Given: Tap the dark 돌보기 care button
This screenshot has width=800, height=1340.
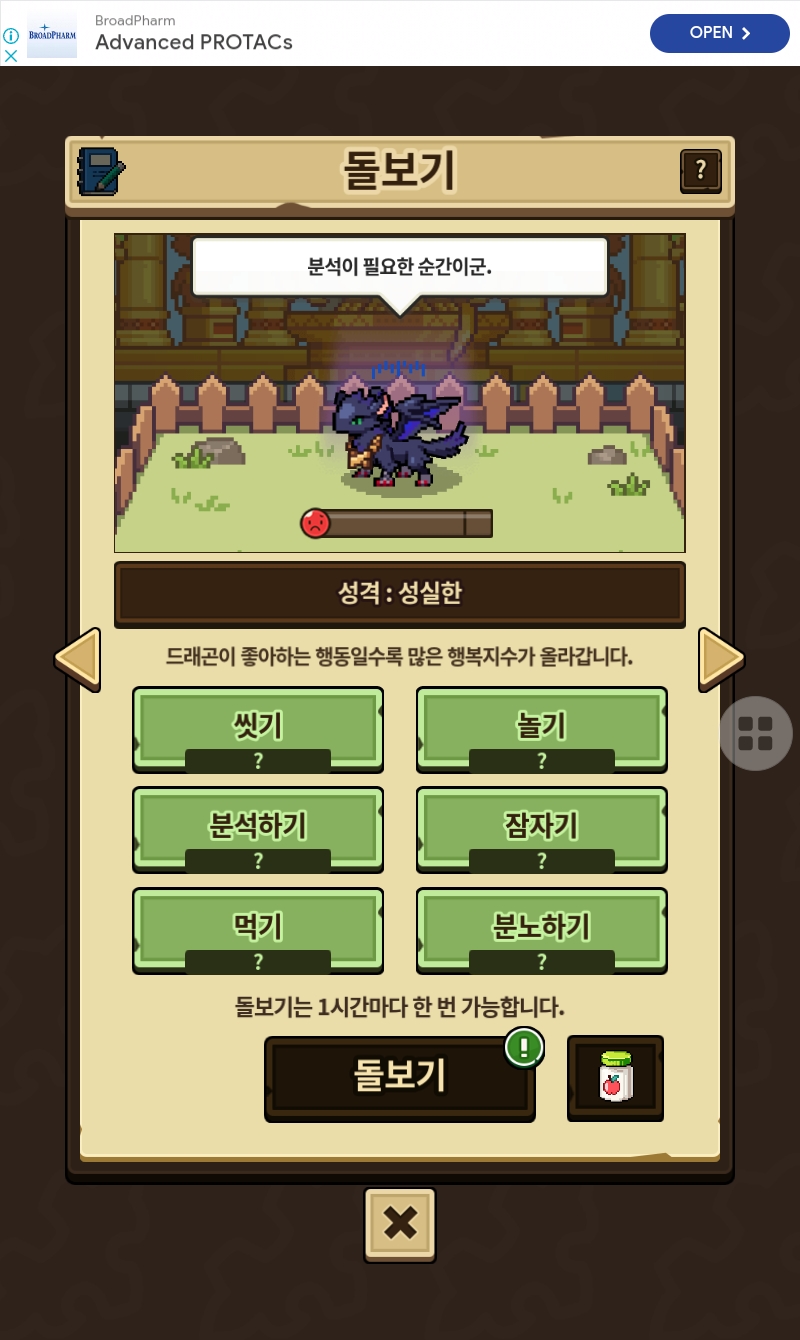Looking at the screenshot, I should 399,1077.
